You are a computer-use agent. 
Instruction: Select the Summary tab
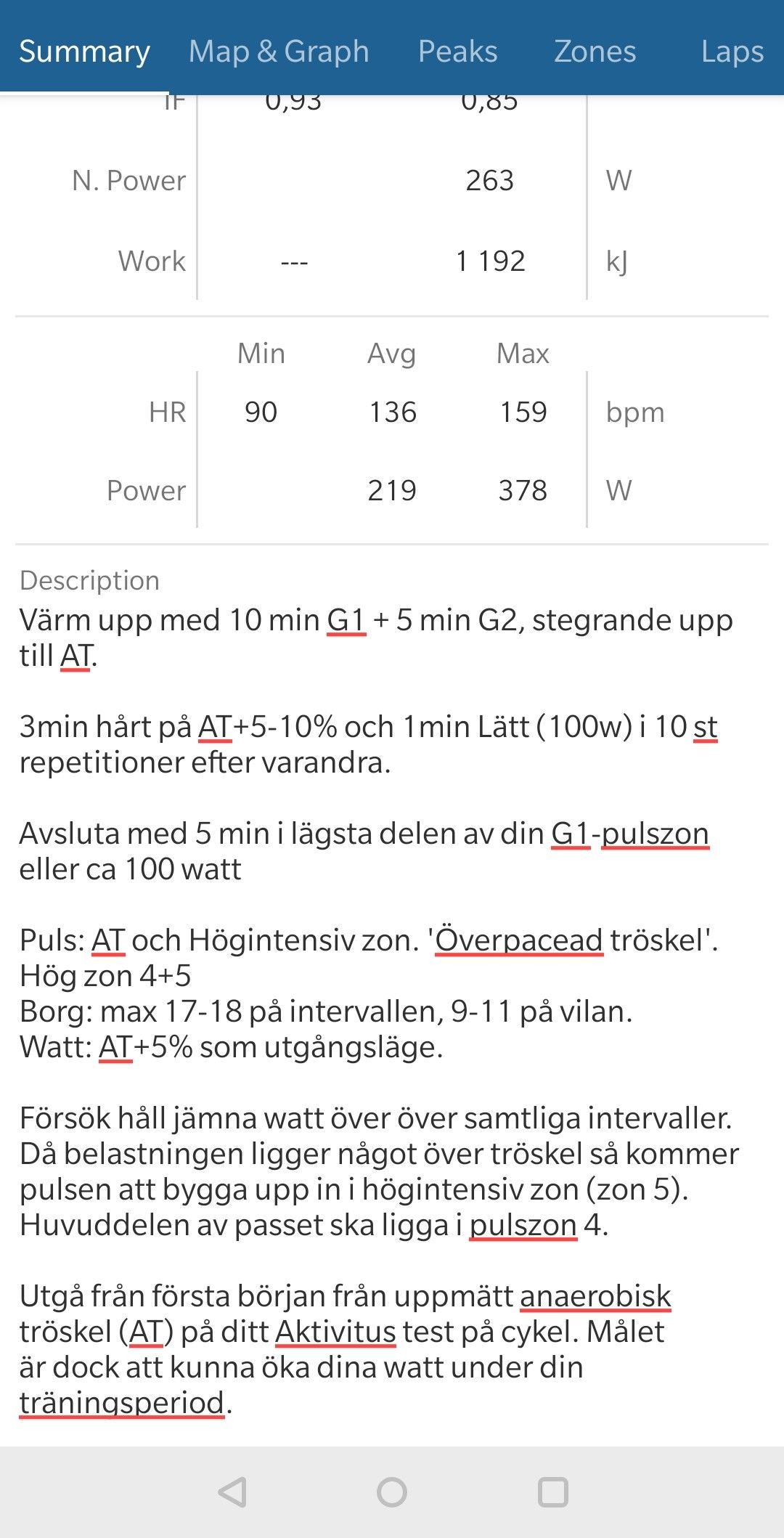(84, 51)
